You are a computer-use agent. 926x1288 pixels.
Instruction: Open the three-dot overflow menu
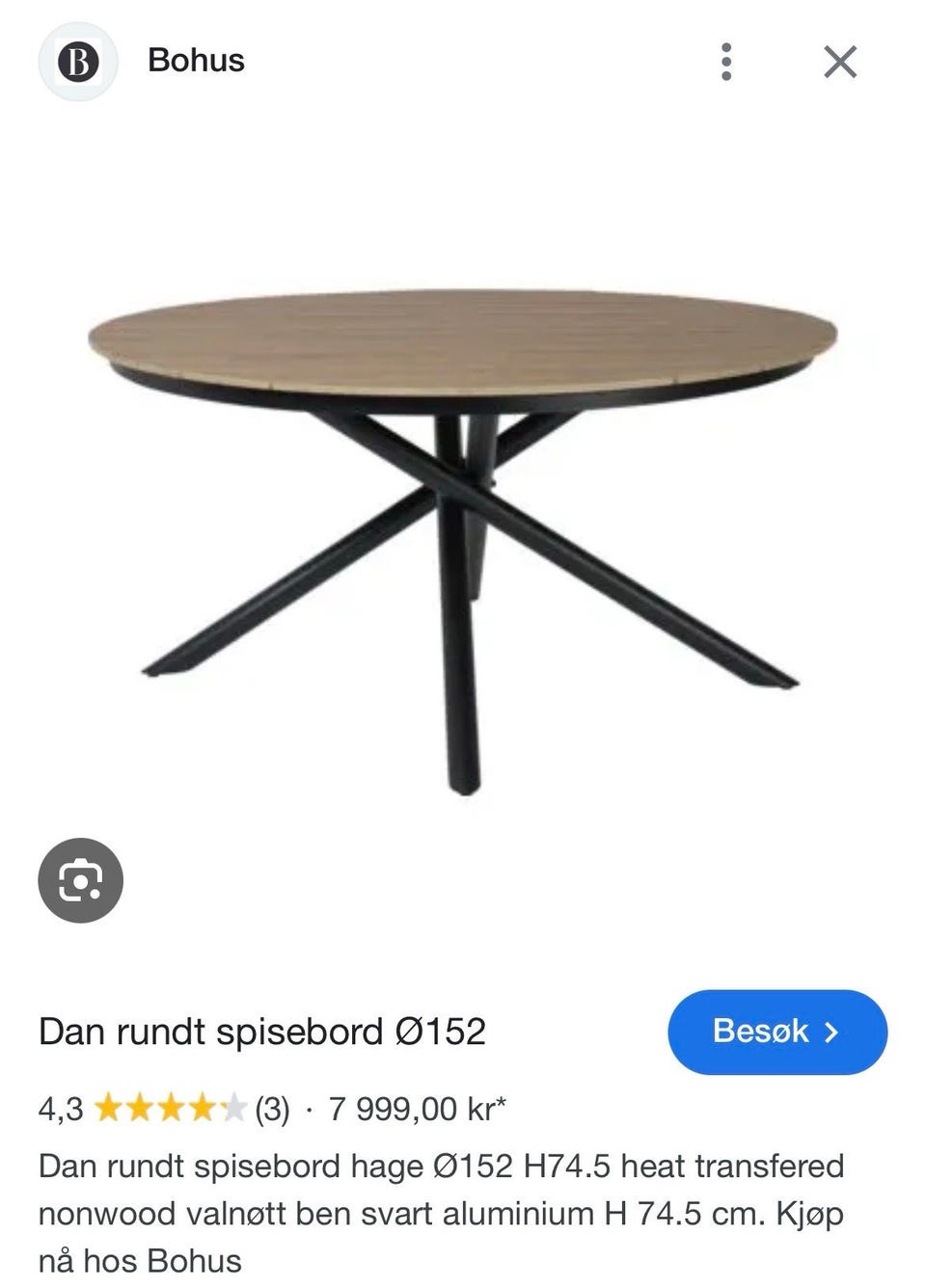point(726,62)
